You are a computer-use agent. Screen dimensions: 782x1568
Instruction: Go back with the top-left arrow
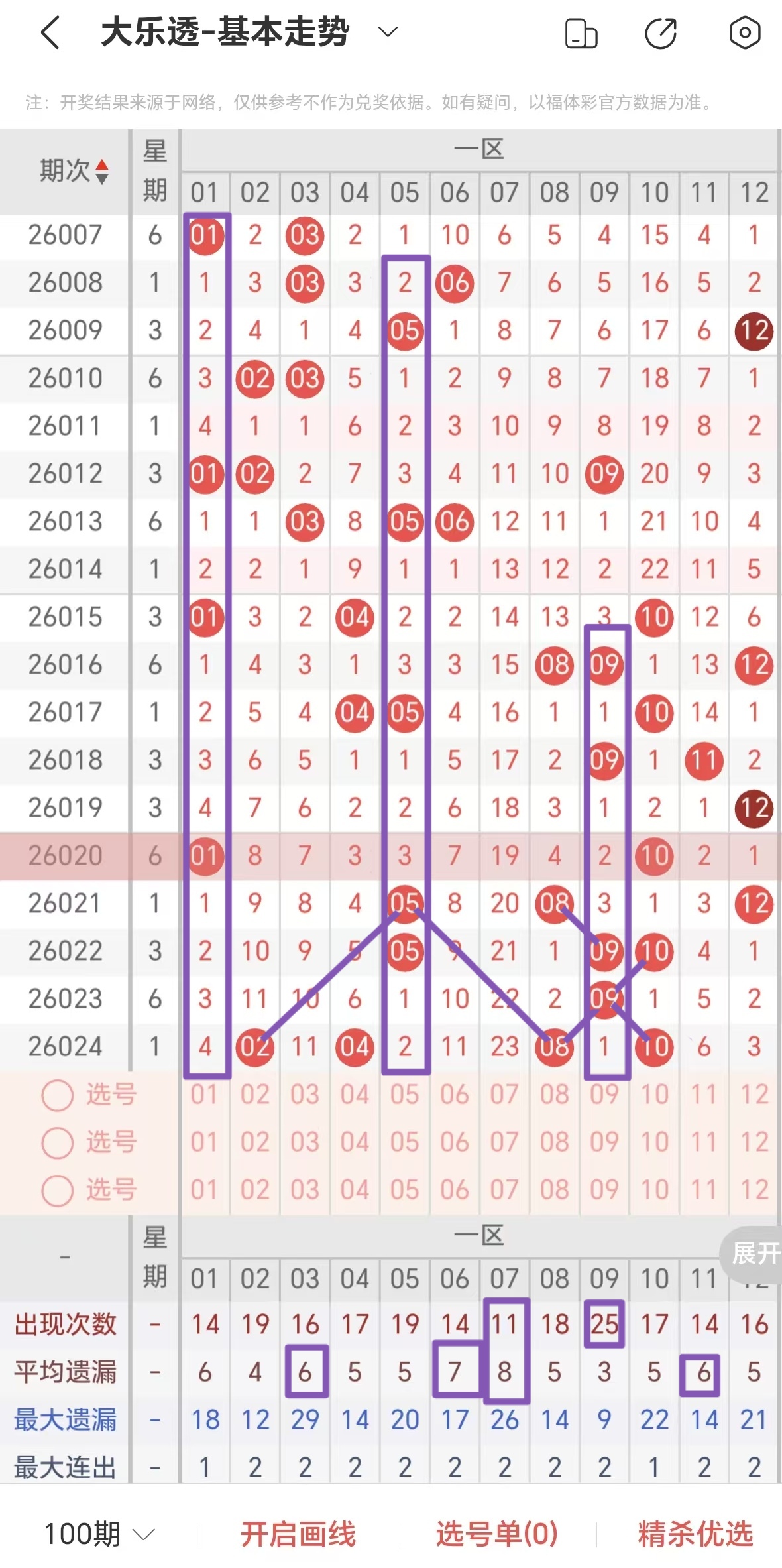pyautogui.click(x=51, y=32)
